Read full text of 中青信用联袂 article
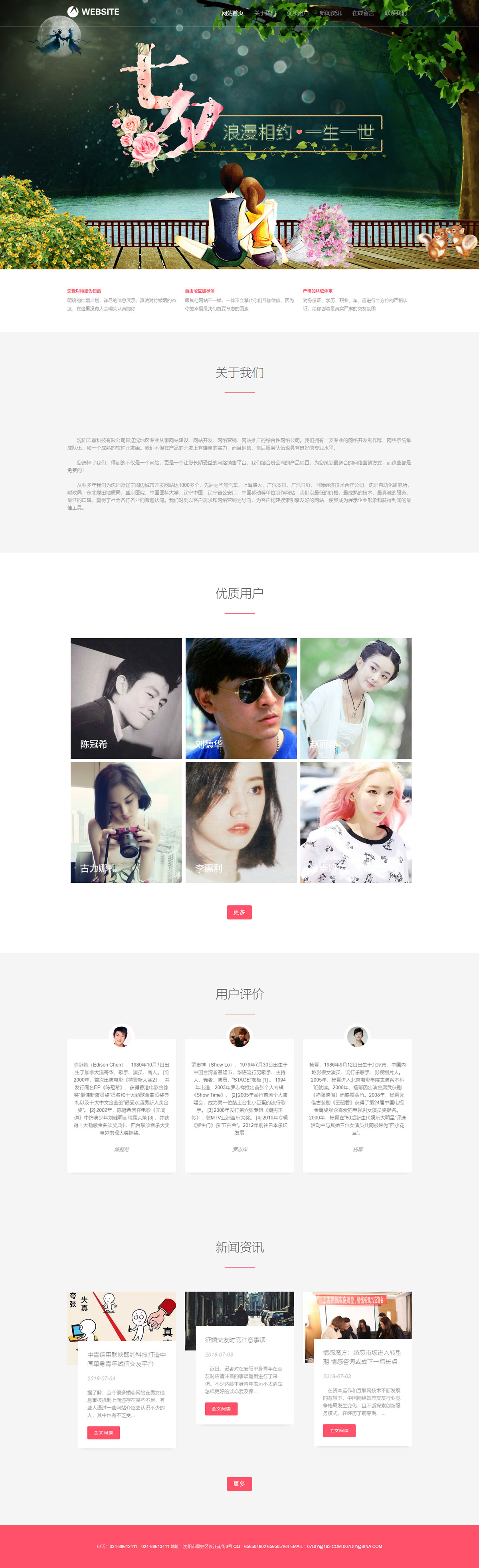This screenshot has height=1568, width=479. [104, 1432]
